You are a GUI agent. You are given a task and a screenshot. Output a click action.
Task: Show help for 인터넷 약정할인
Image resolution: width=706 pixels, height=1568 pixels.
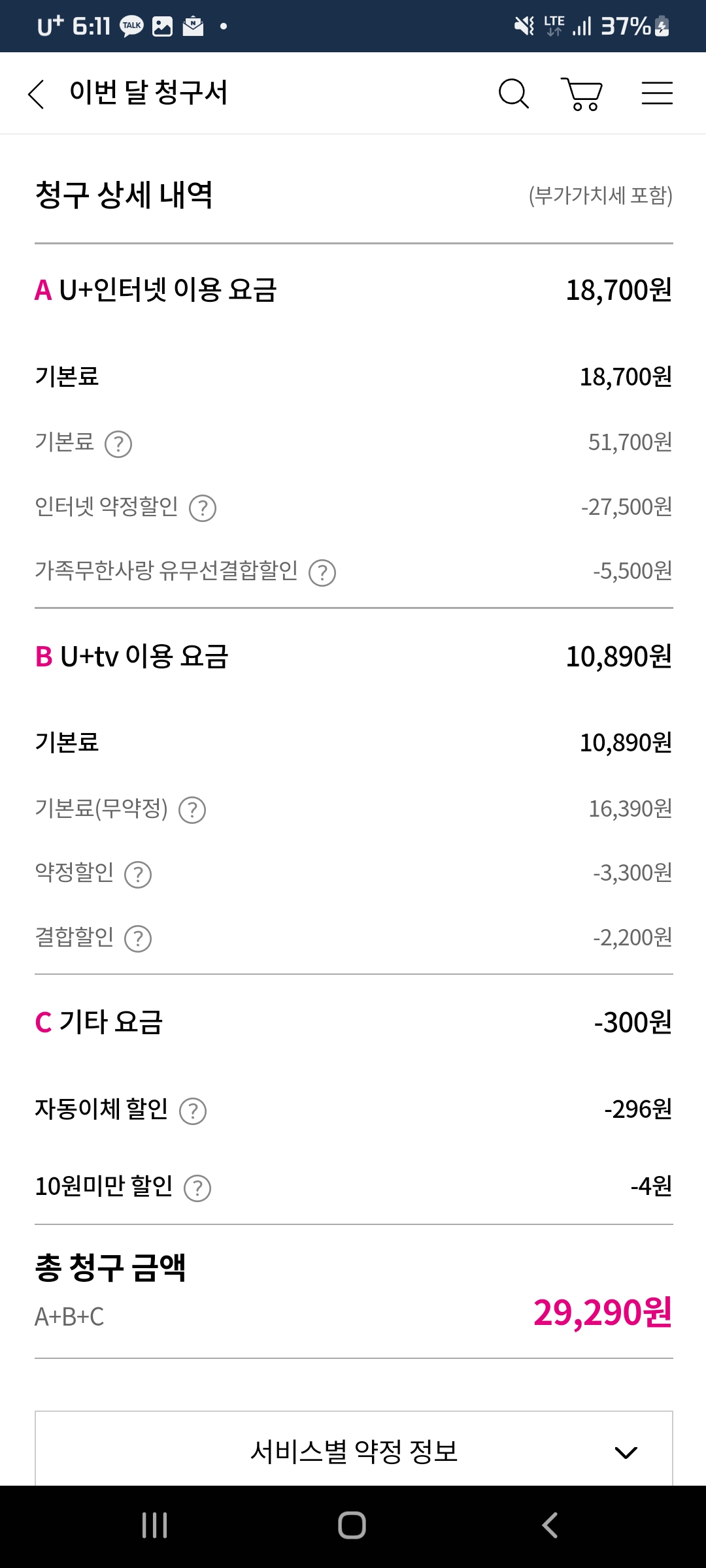203,508
